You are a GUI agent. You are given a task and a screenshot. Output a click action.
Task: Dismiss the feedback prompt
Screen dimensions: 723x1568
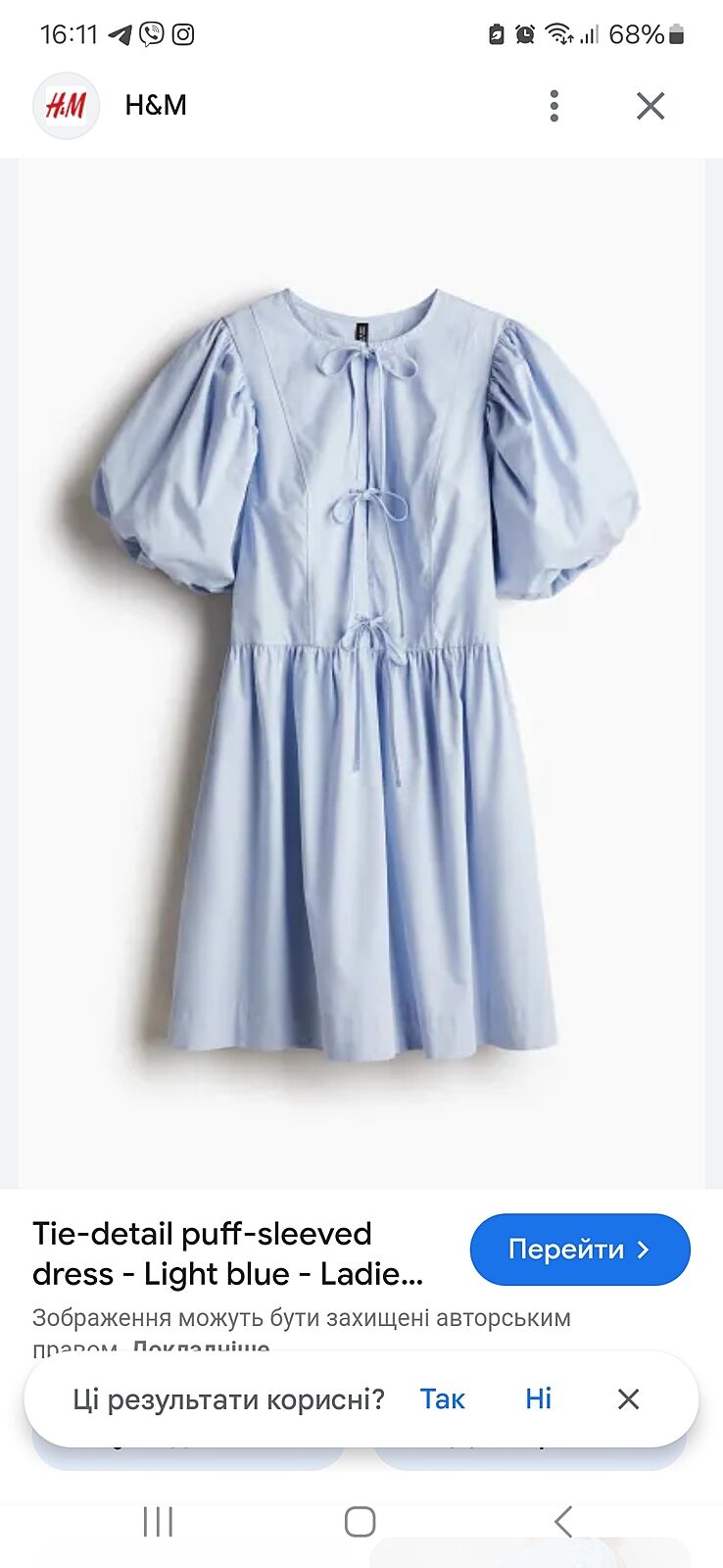coord(628,1399)
